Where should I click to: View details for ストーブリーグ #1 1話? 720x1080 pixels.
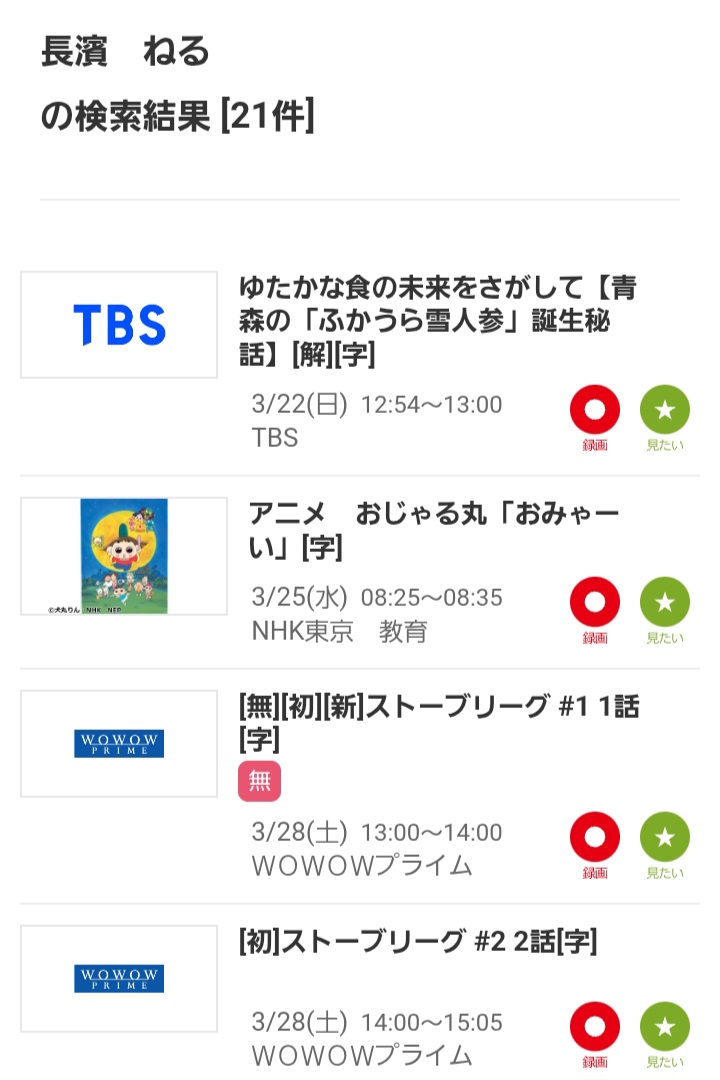(439, 722)
